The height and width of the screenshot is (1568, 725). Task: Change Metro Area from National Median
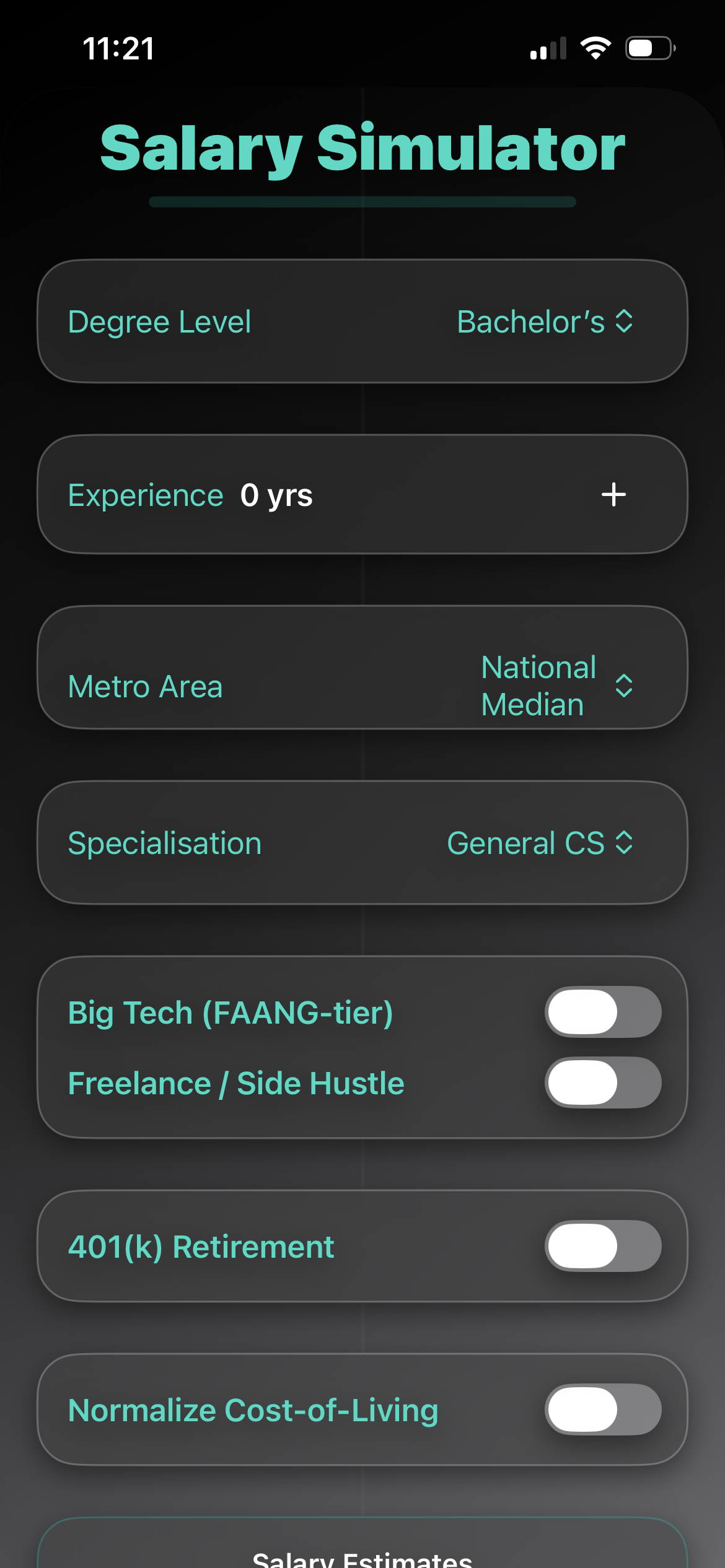[x=556, y=686]
